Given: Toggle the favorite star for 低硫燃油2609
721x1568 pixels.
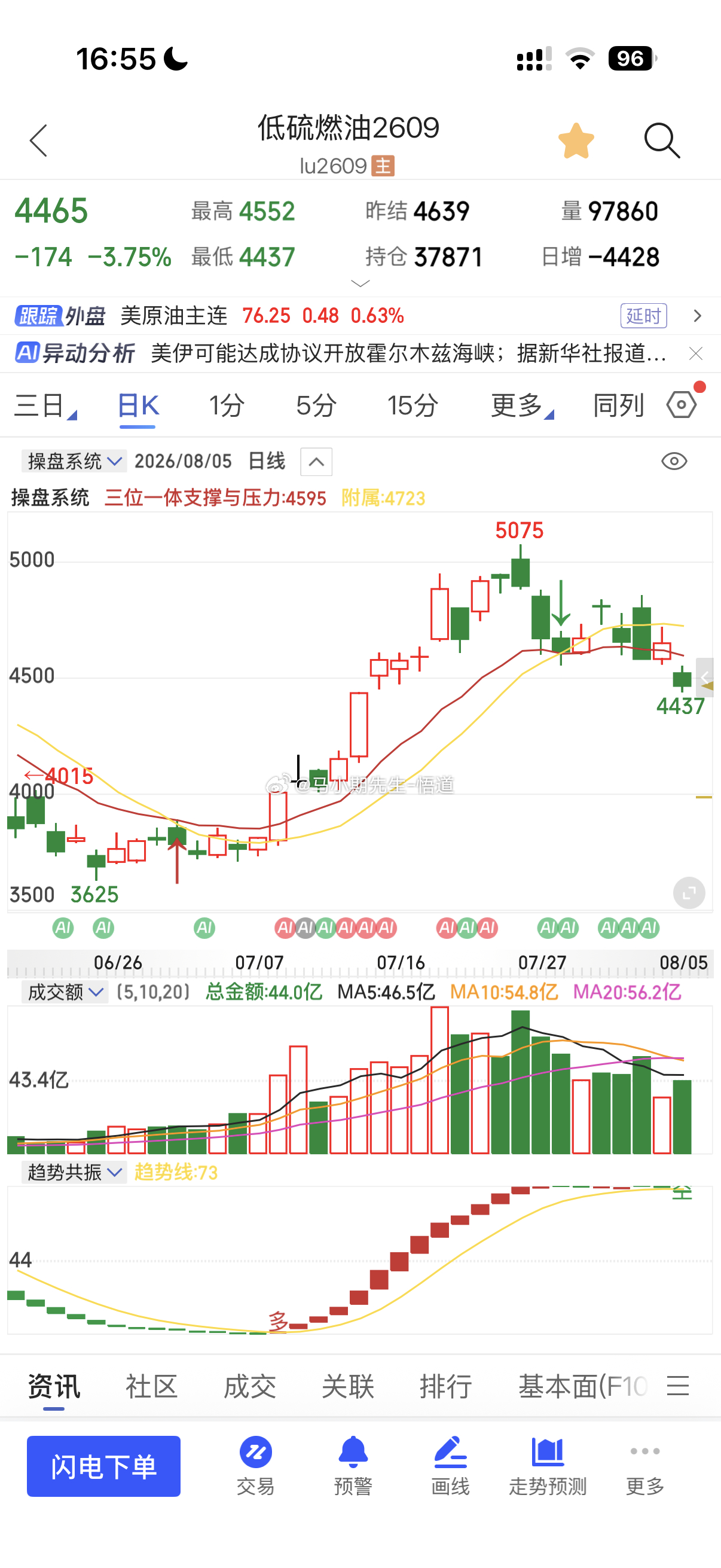Looking at the screenshot, I should tap(576, 141).
